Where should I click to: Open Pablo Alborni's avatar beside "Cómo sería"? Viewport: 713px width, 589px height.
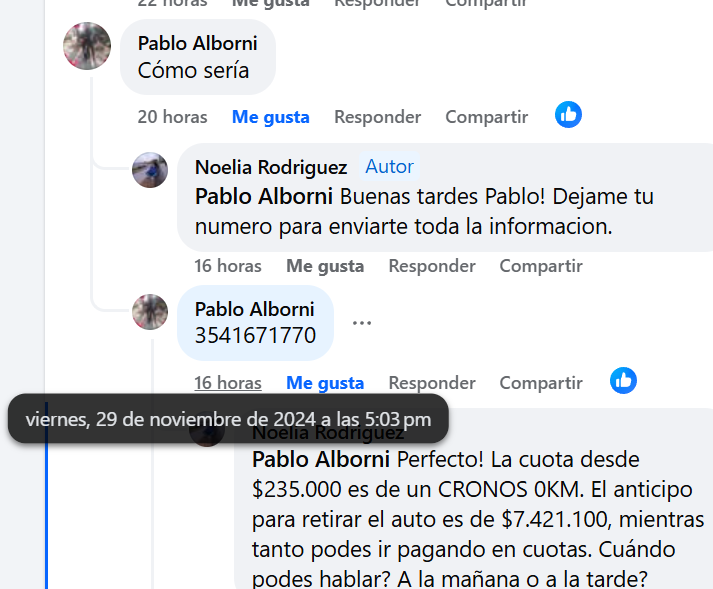pyautogui.click(x=86, y=46)
